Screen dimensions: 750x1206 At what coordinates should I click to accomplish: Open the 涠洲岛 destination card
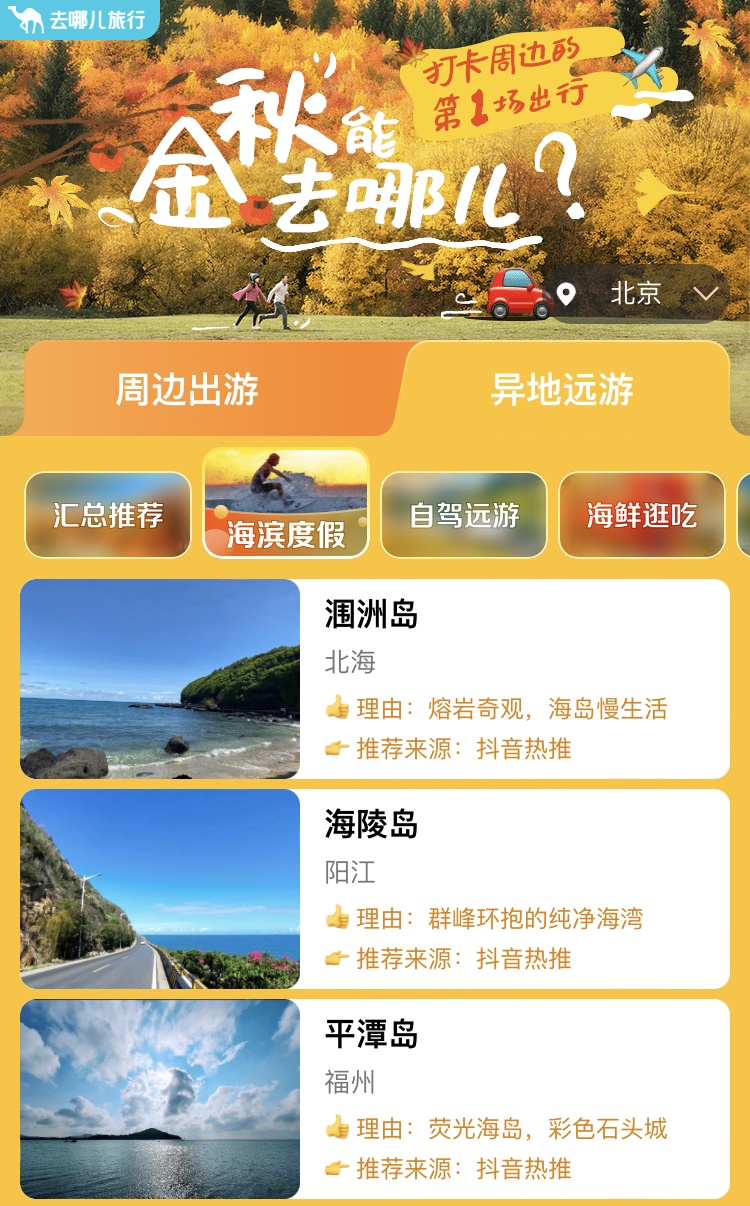[x=375, y=679]
